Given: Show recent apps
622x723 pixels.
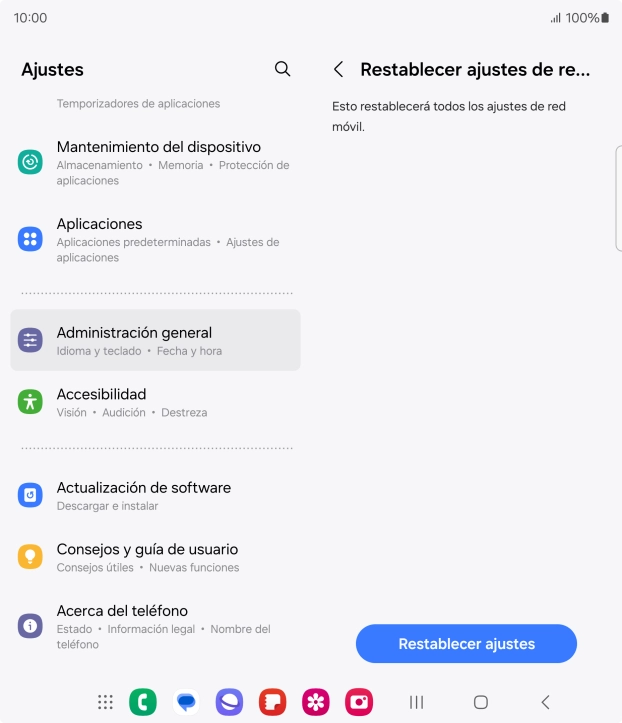Looking at the screenshot, I should click(417, 702).
